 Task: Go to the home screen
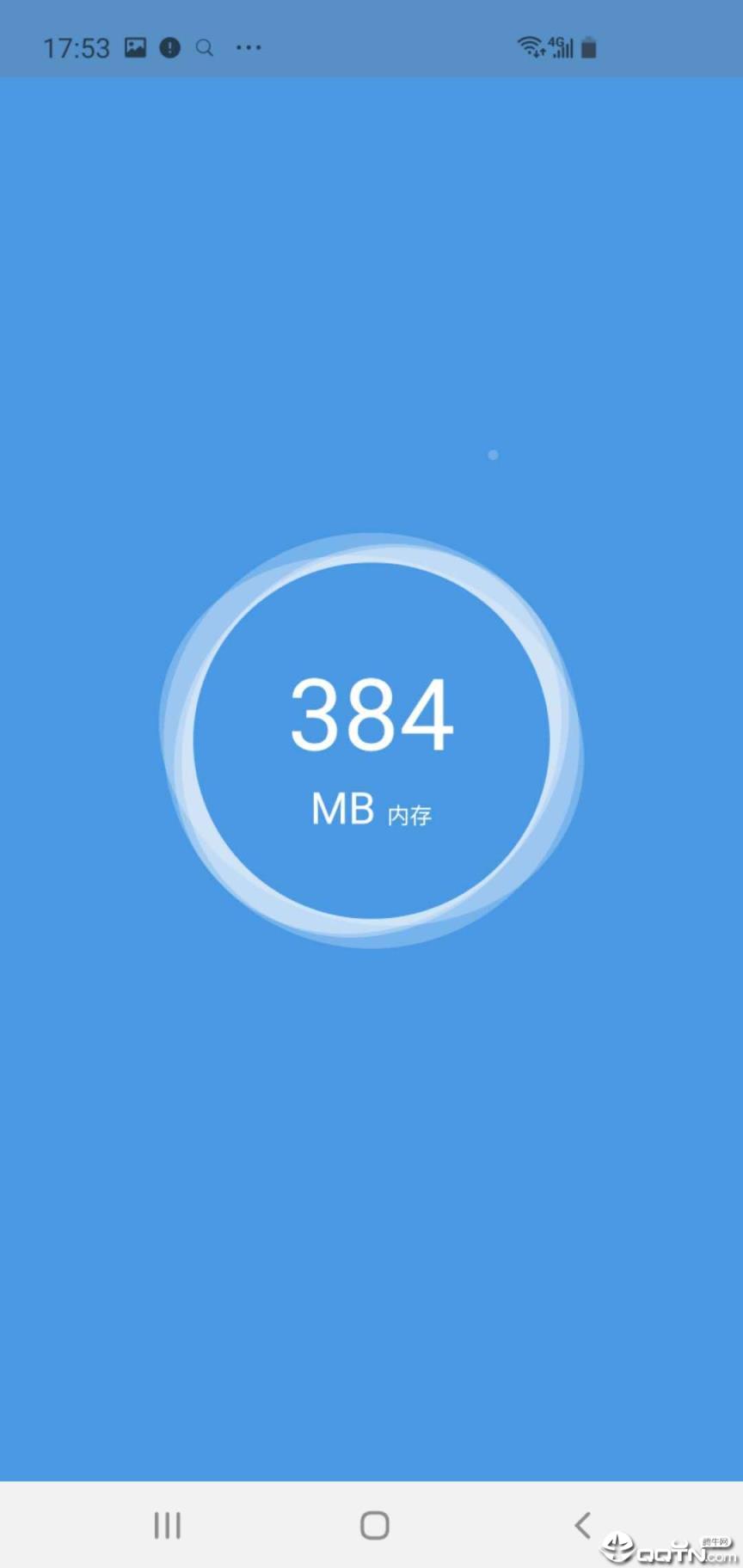(374, 1525)
